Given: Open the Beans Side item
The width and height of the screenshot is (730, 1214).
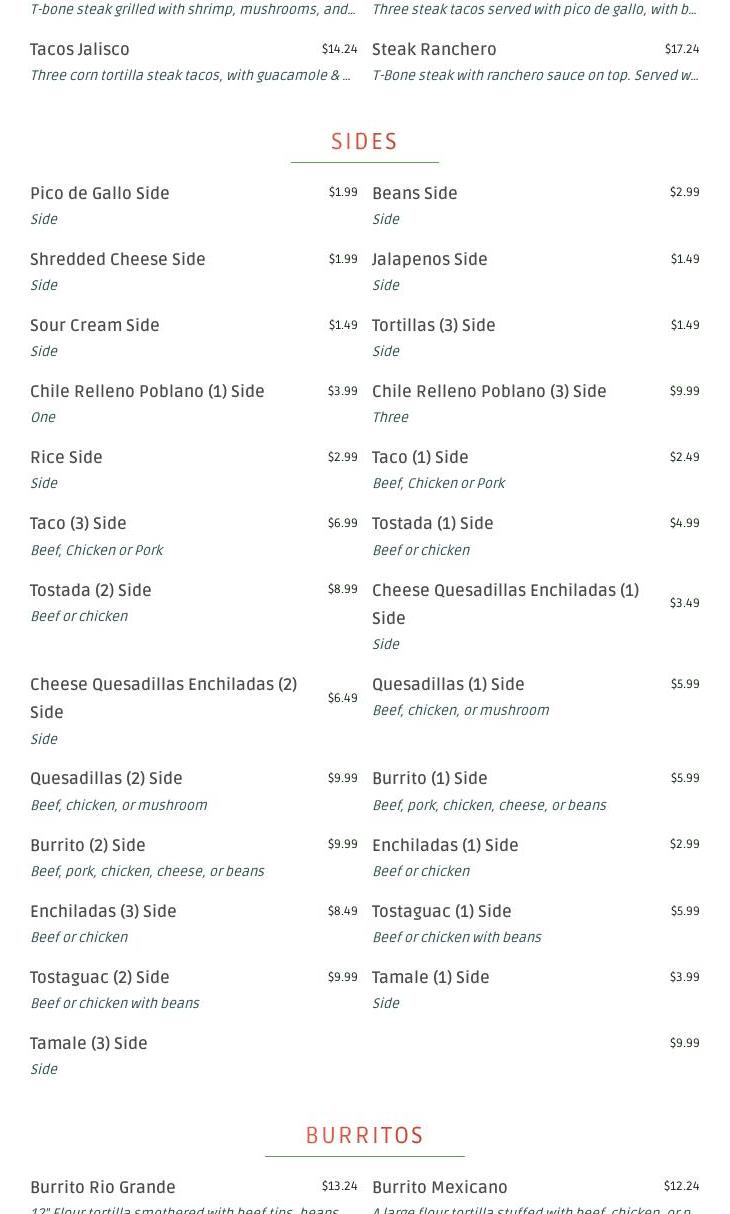Looking at the screenshot, I should pyautogui.click(x=415, y=194).
